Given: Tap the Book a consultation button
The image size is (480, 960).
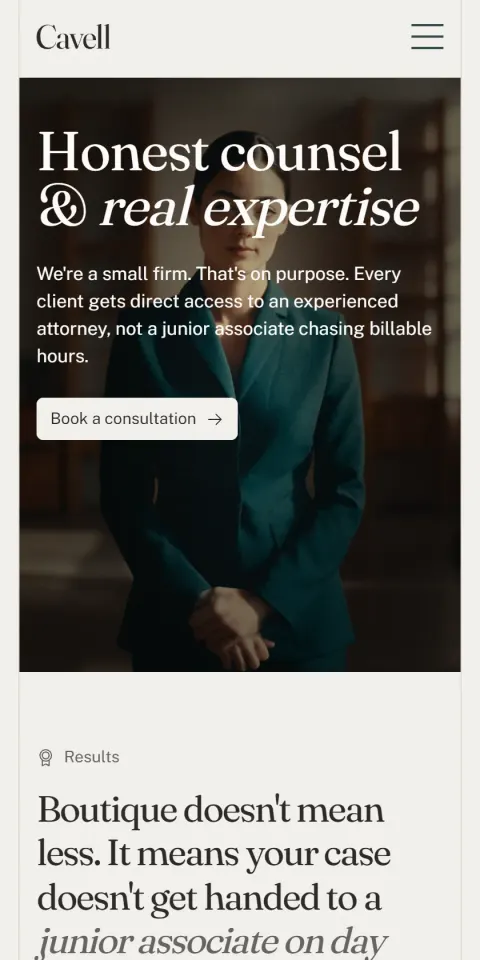Looking at the screenshot, I should [x=137, y=419].
